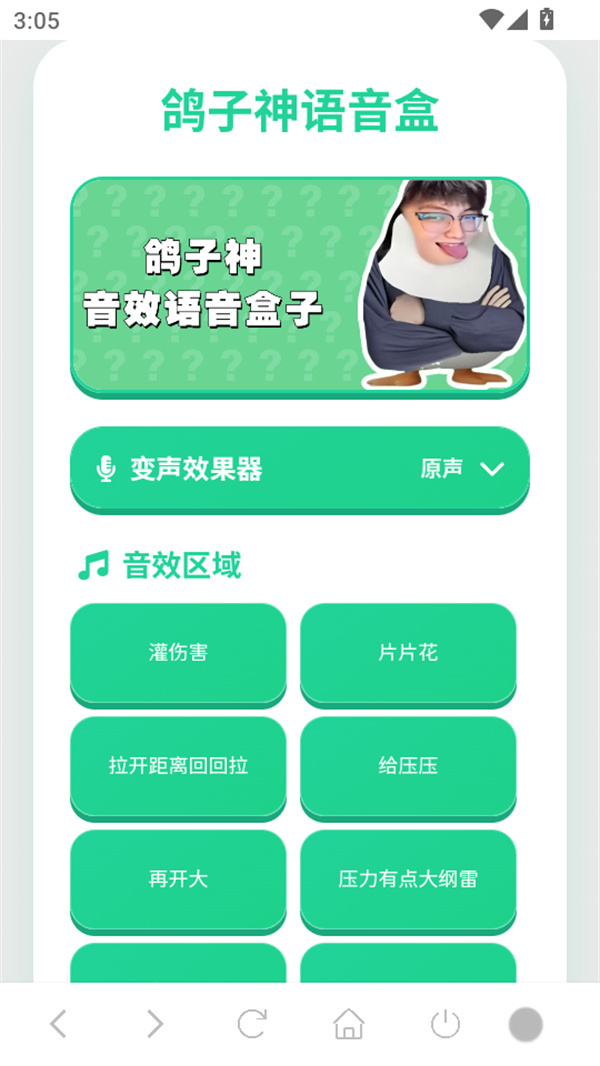Go forward using the right arrow

pyautogui.click(x=154, y=1023)
